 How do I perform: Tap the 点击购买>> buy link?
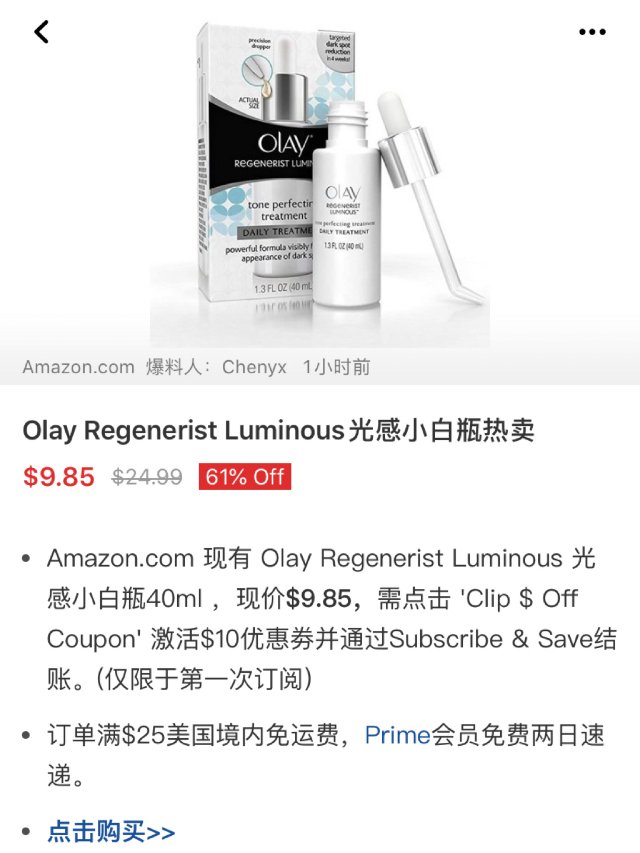click(x=111, y=831)
